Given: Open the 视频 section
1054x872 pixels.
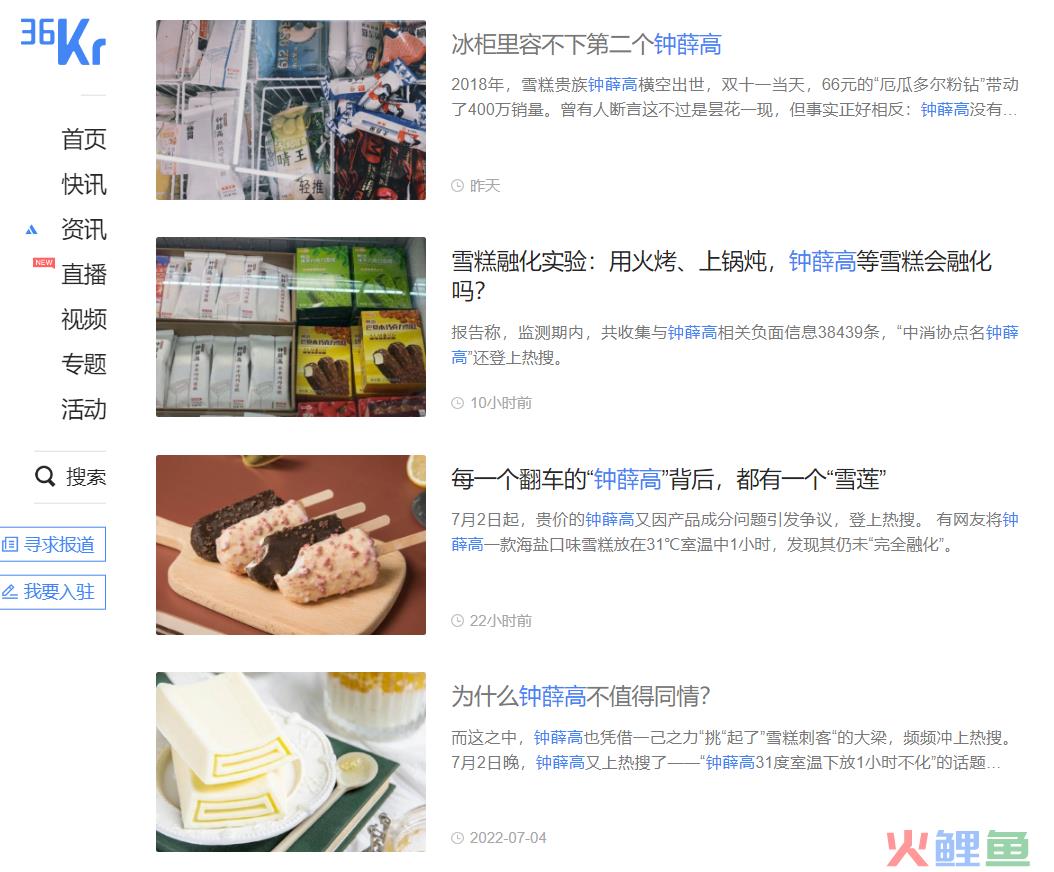Looking at the screenshot, I should [x=84, y=320].
